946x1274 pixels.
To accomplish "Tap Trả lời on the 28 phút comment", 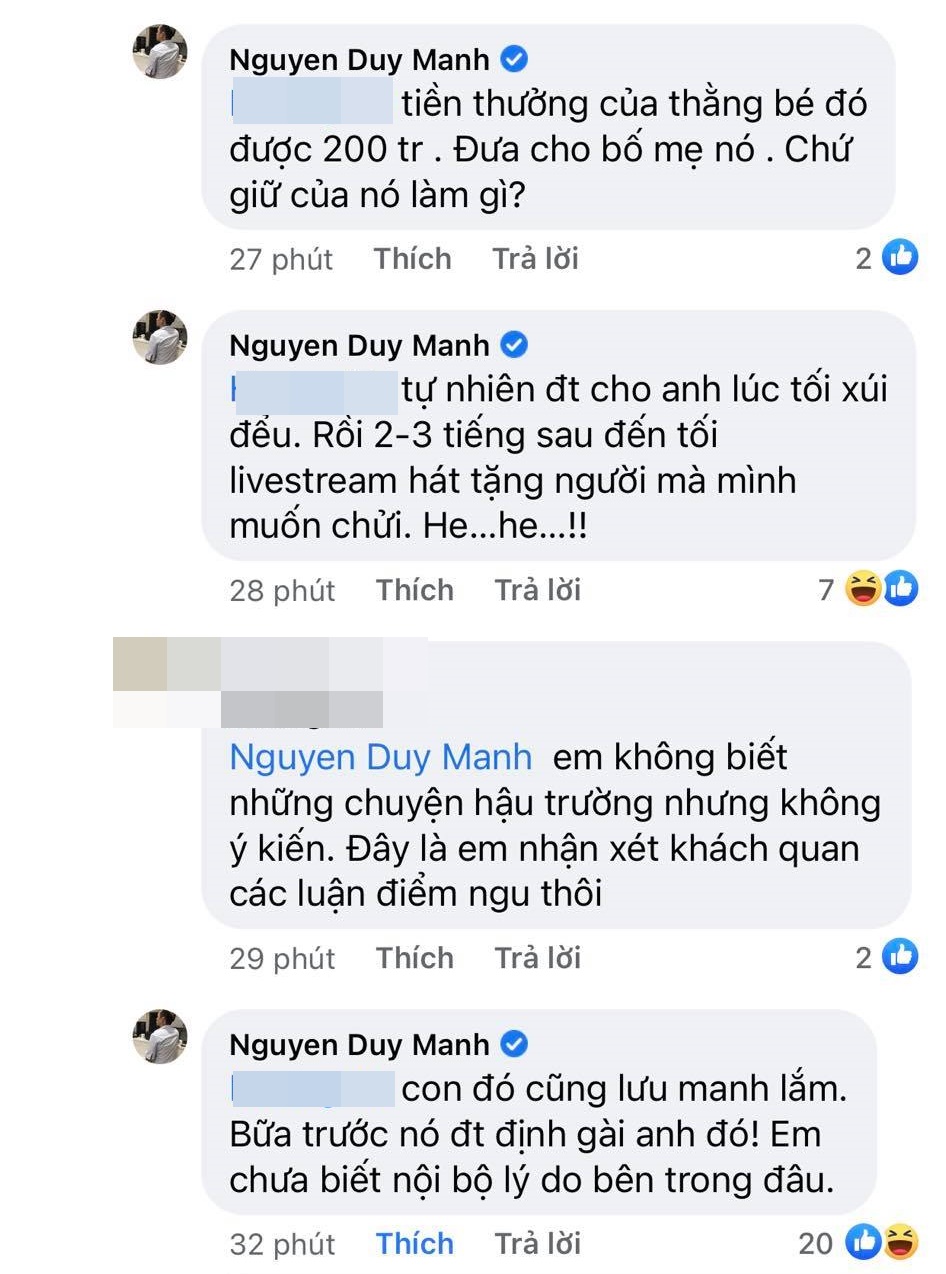I will coord(537,590).
